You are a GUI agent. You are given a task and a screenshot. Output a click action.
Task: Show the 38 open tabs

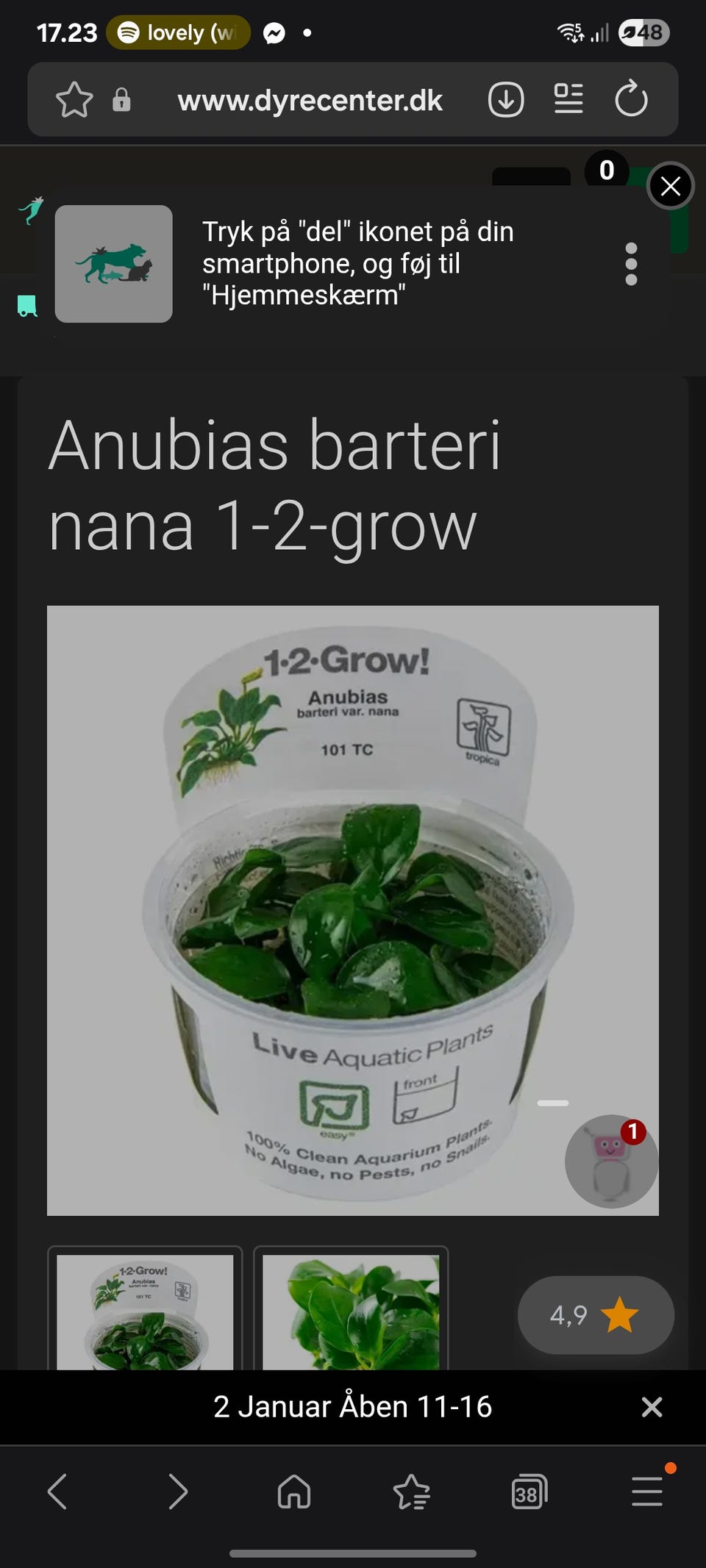pos(529,1492)
